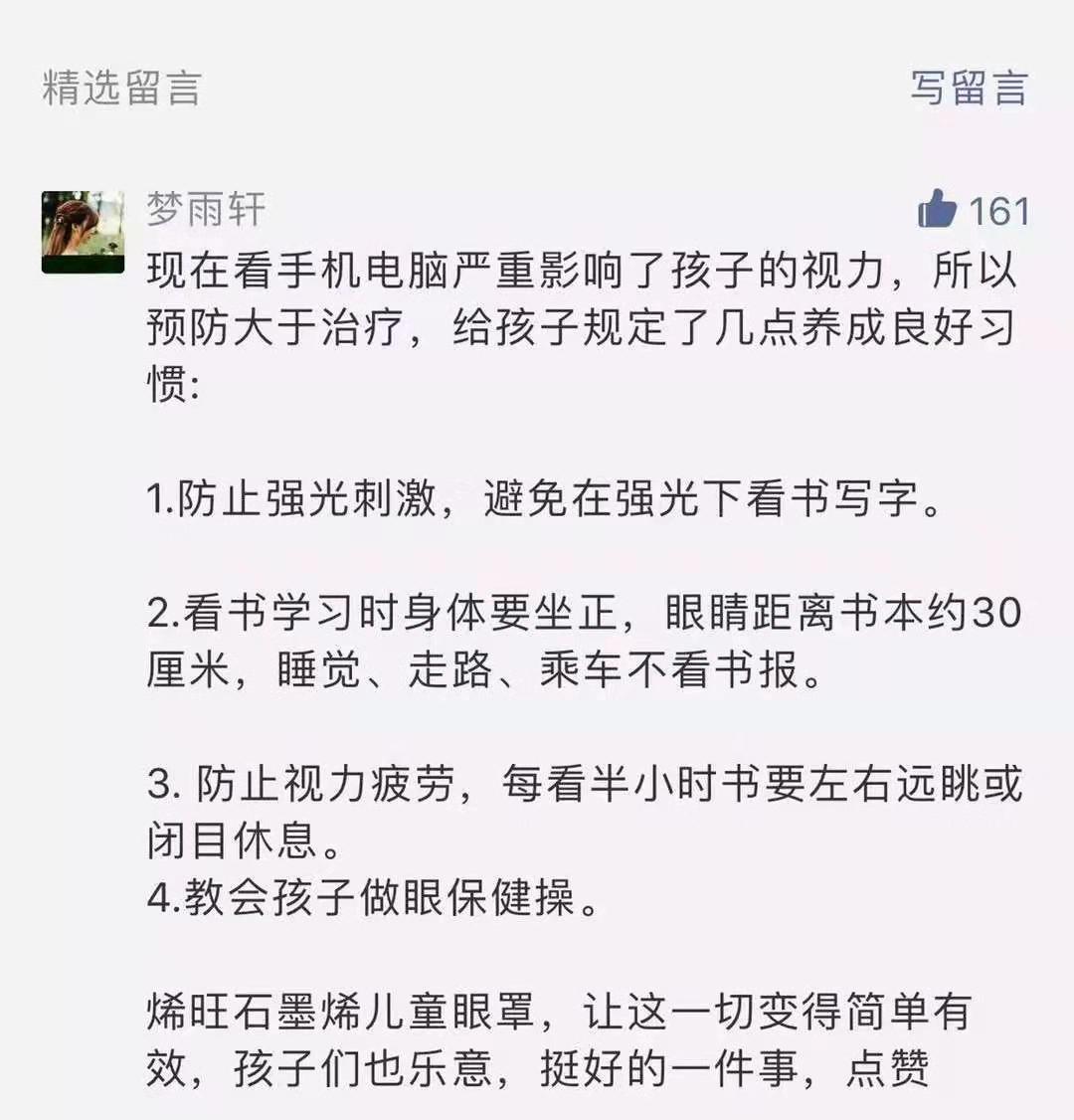Tap 写留言 to write a comment
Screen dimensions: 1074x1120
coord(969,88)
